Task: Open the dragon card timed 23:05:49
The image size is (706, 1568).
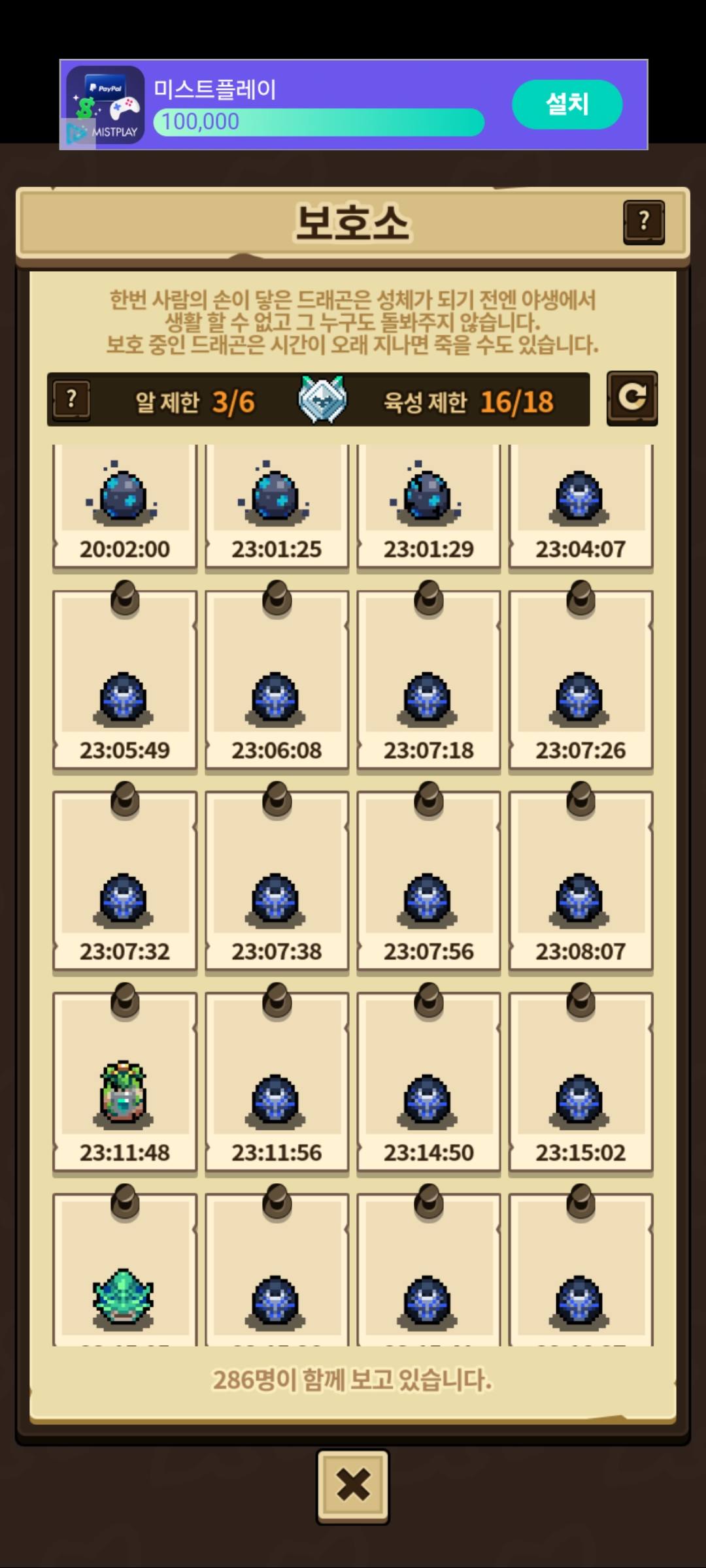Action: coord(124,683)
